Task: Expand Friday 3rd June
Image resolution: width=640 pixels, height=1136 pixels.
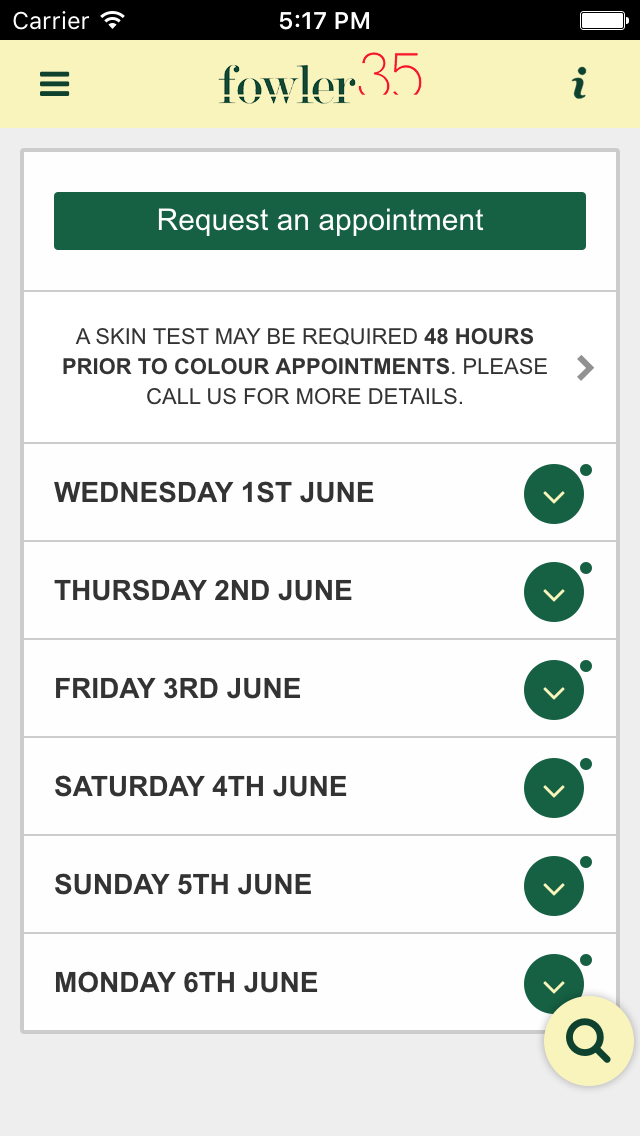Action: (x=554, y=690)
